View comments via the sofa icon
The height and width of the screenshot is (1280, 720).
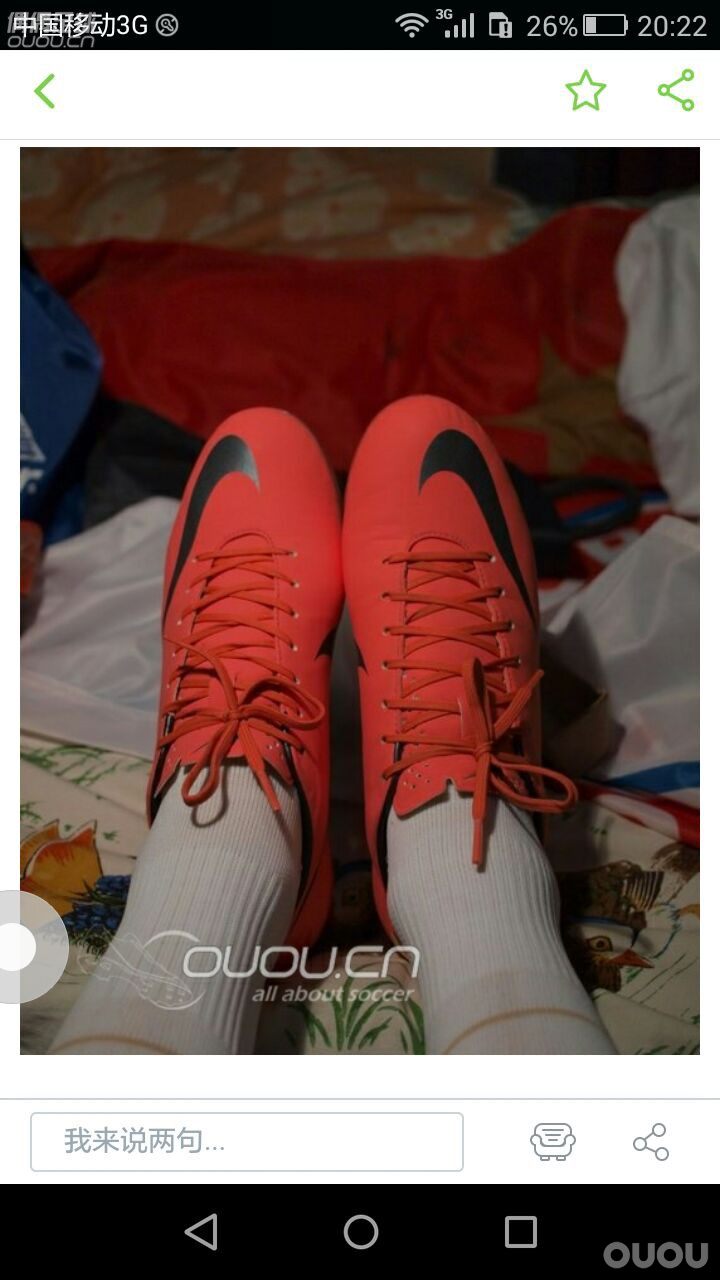coord(552,1141)
